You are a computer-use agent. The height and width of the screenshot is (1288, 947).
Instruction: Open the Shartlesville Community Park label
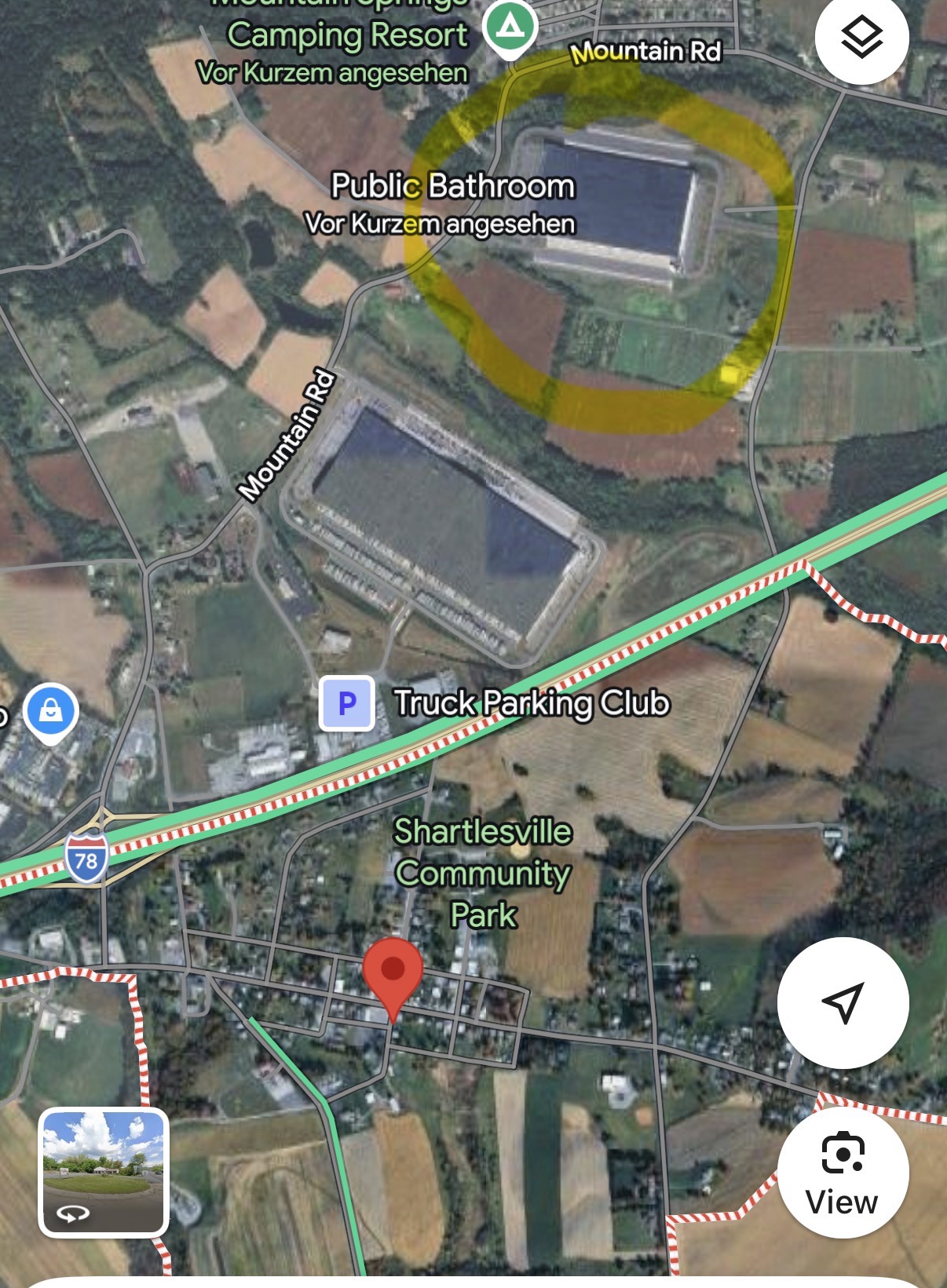tap(483, 873)
